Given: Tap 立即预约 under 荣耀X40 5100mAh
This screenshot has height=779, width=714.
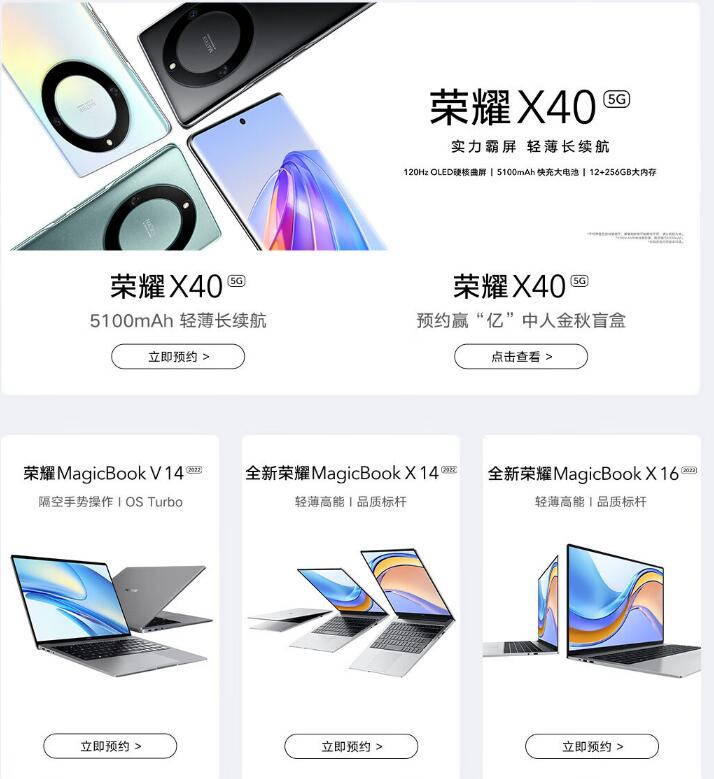Looking at the screenshot, I should [178, 356].
